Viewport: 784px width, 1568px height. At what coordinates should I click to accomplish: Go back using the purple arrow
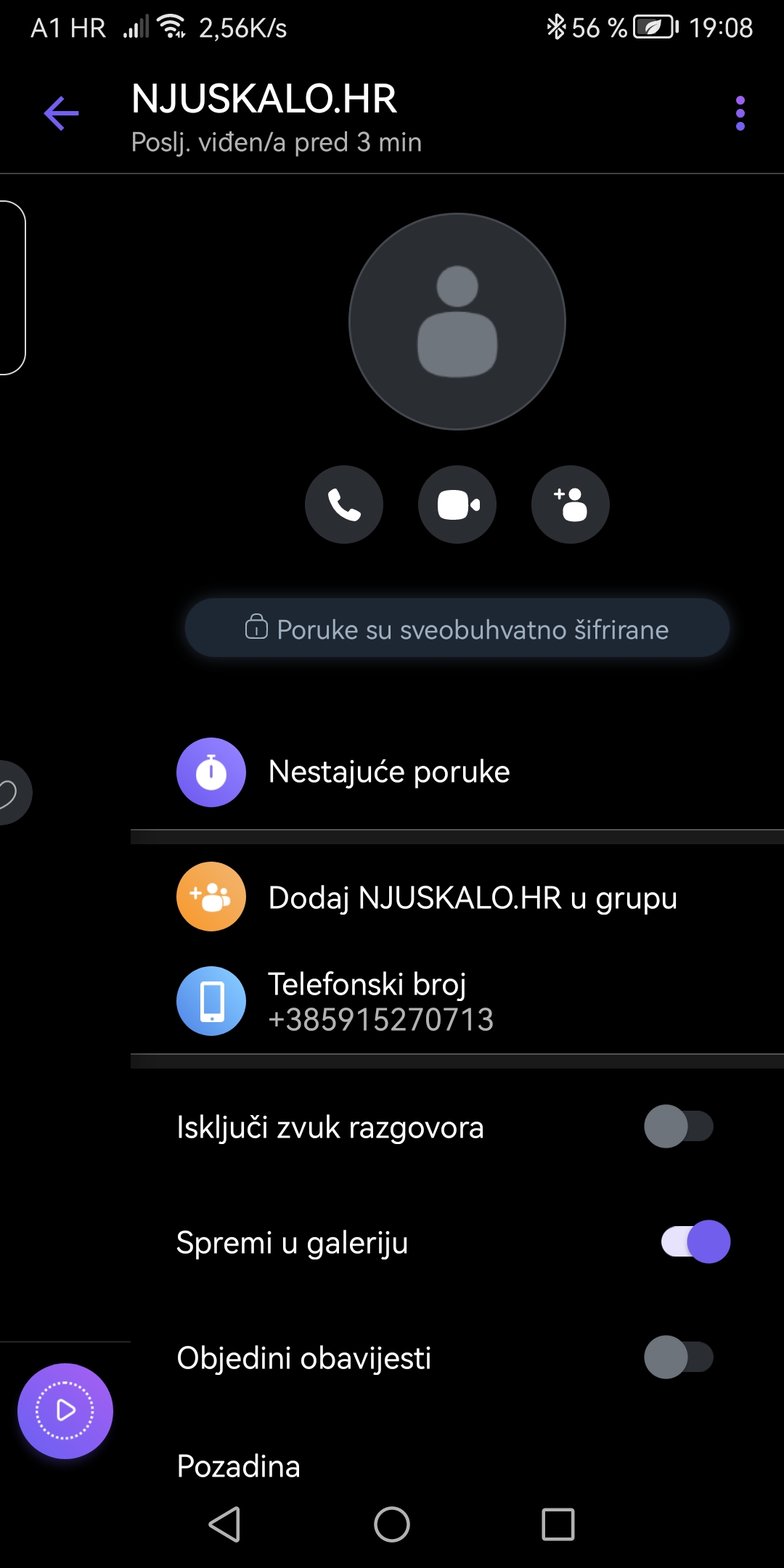[x=62, y=114]
